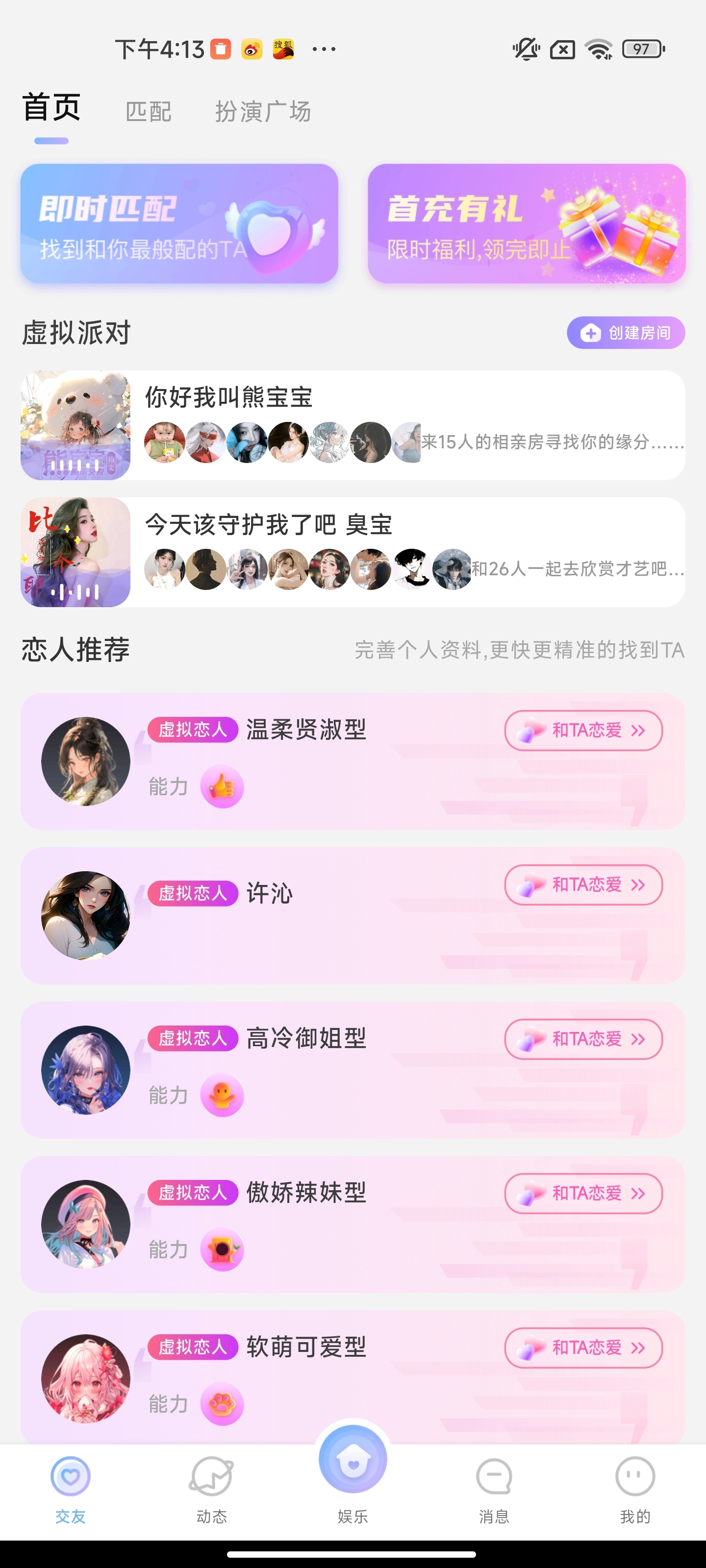Open the 即时匹配 banner

(x=179, y=223)
